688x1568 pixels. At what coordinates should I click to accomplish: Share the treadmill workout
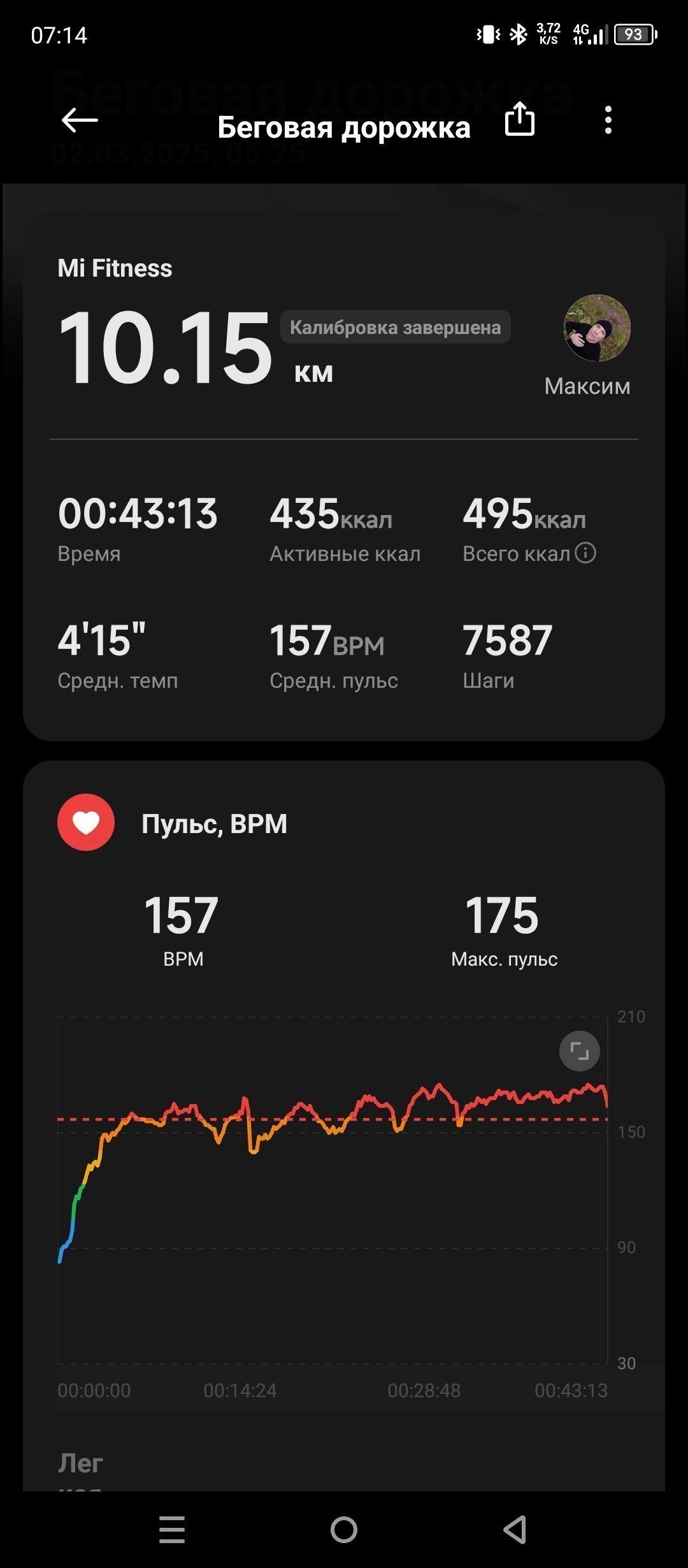coord(519,119)
